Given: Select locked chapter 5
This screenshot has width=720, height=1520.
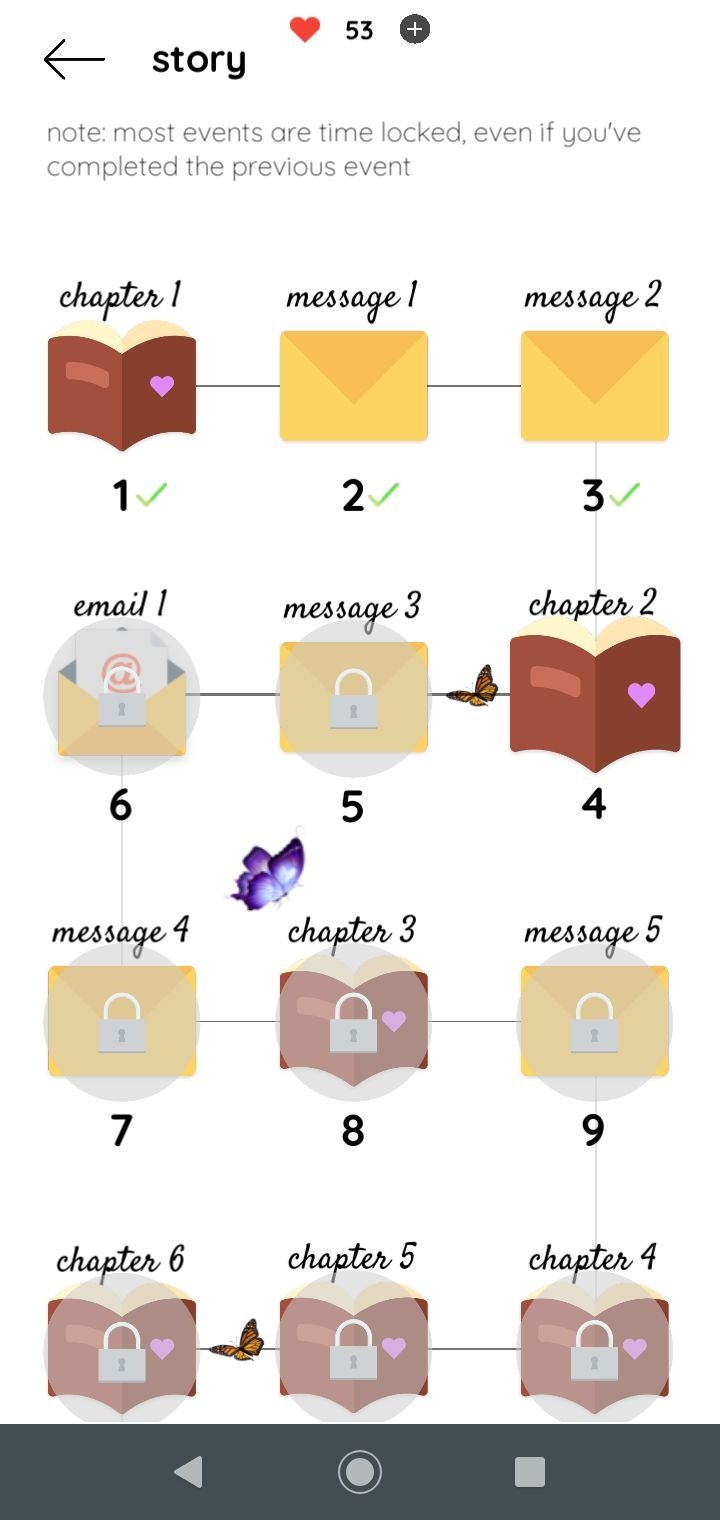Looking at the screenshot, I should click(x=353, y=1349).
